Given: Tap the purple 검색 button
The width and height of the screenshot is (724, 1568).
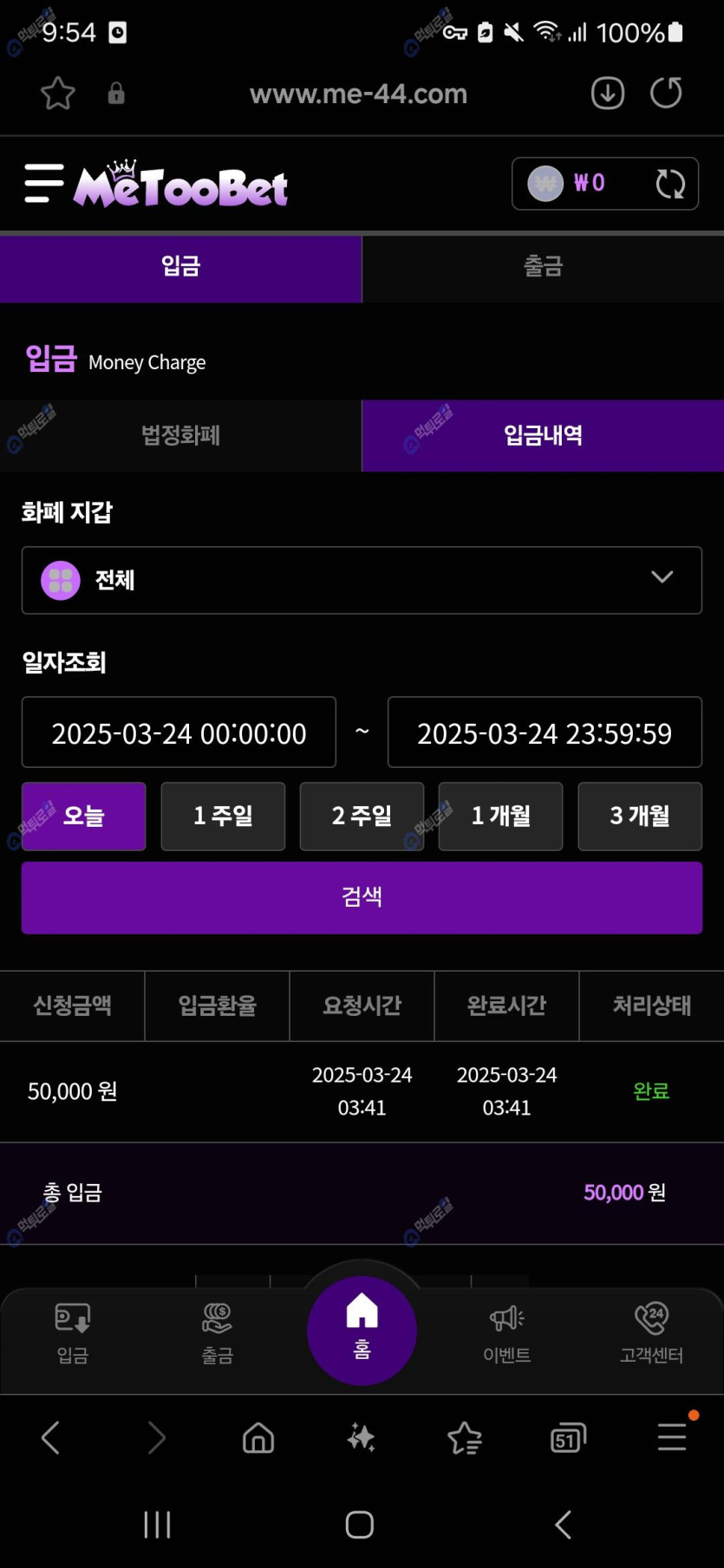Looking at the screenshot, I should [x=362, y=897].
